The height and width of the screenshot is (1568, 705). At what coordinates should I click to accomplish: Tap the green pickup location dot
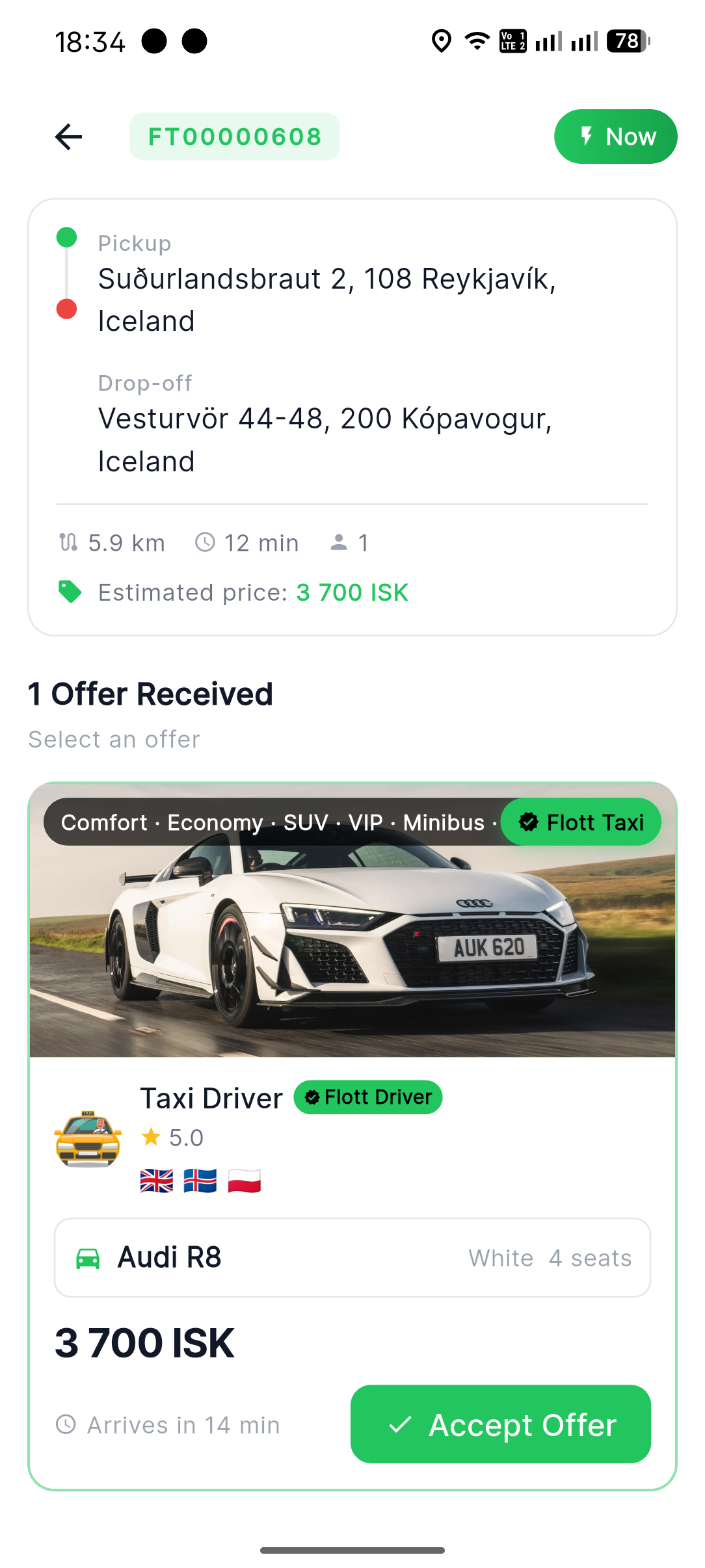[66, 238]
